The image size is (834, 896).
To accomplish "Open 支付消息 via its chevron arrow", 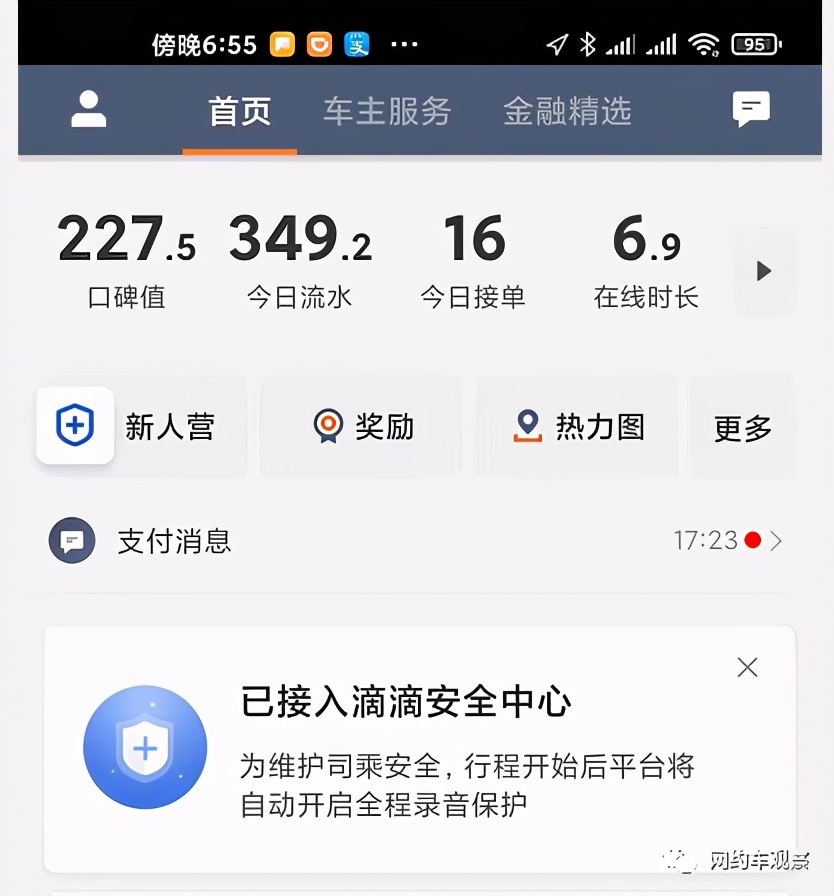I will pyautogui.click(x=777, y=540).
